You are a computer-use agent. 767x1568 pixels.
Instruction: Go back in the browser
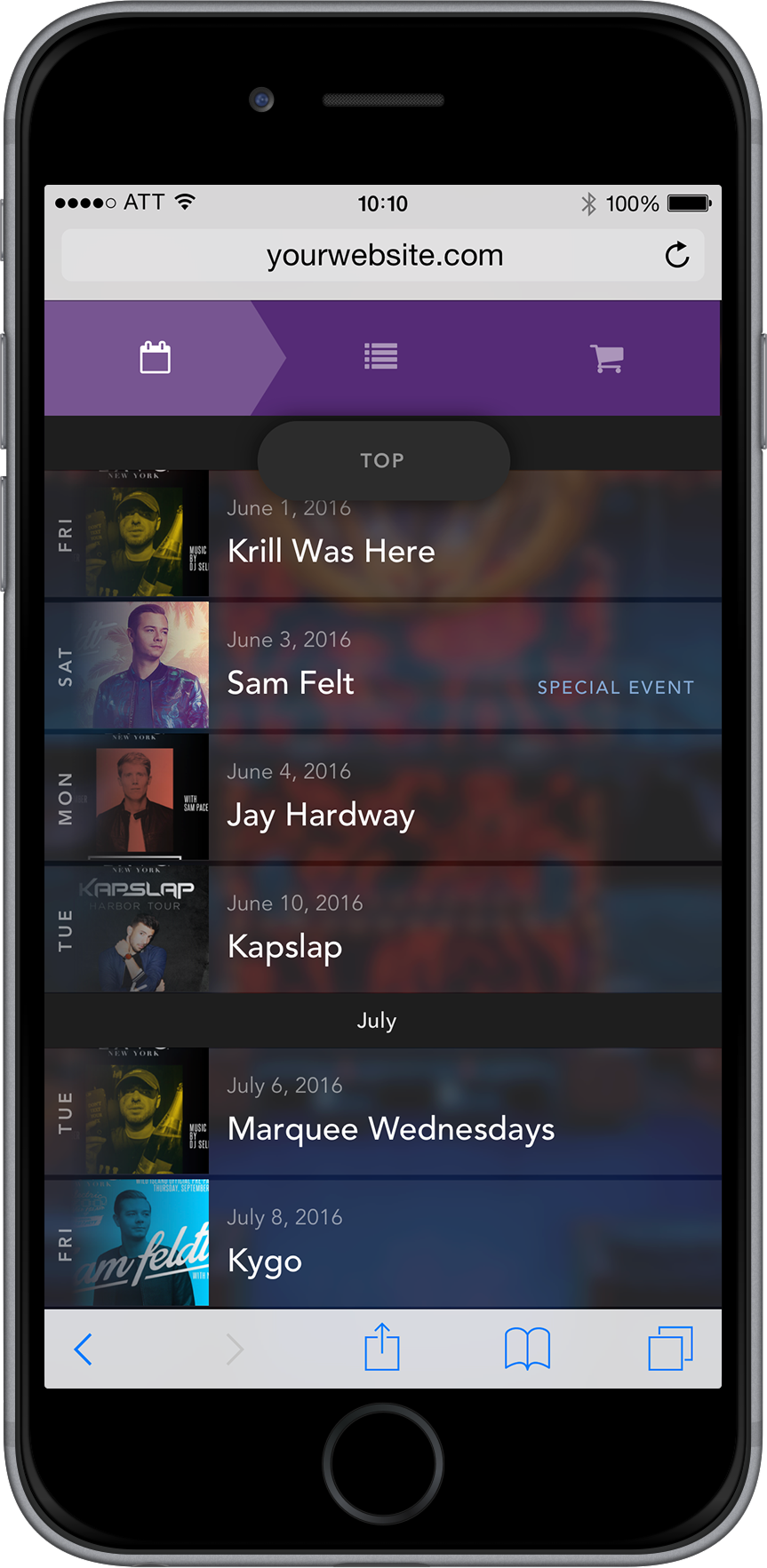click(84, 1349)
